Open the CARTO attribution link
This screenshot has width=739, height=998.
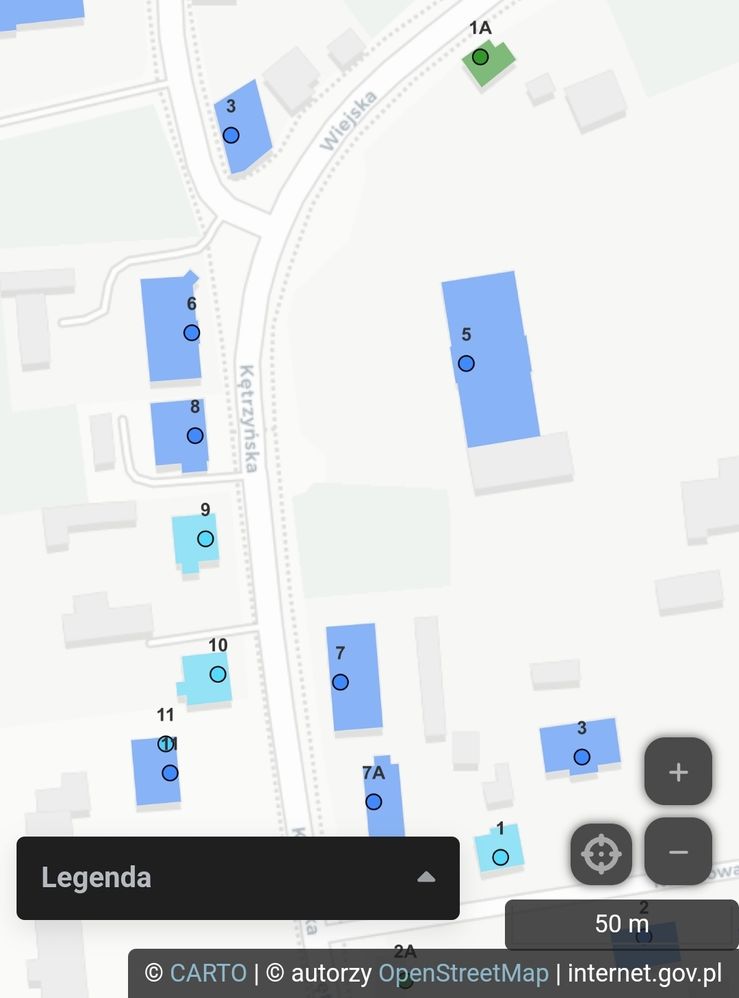pyautogui.click(x=208, y=973)
